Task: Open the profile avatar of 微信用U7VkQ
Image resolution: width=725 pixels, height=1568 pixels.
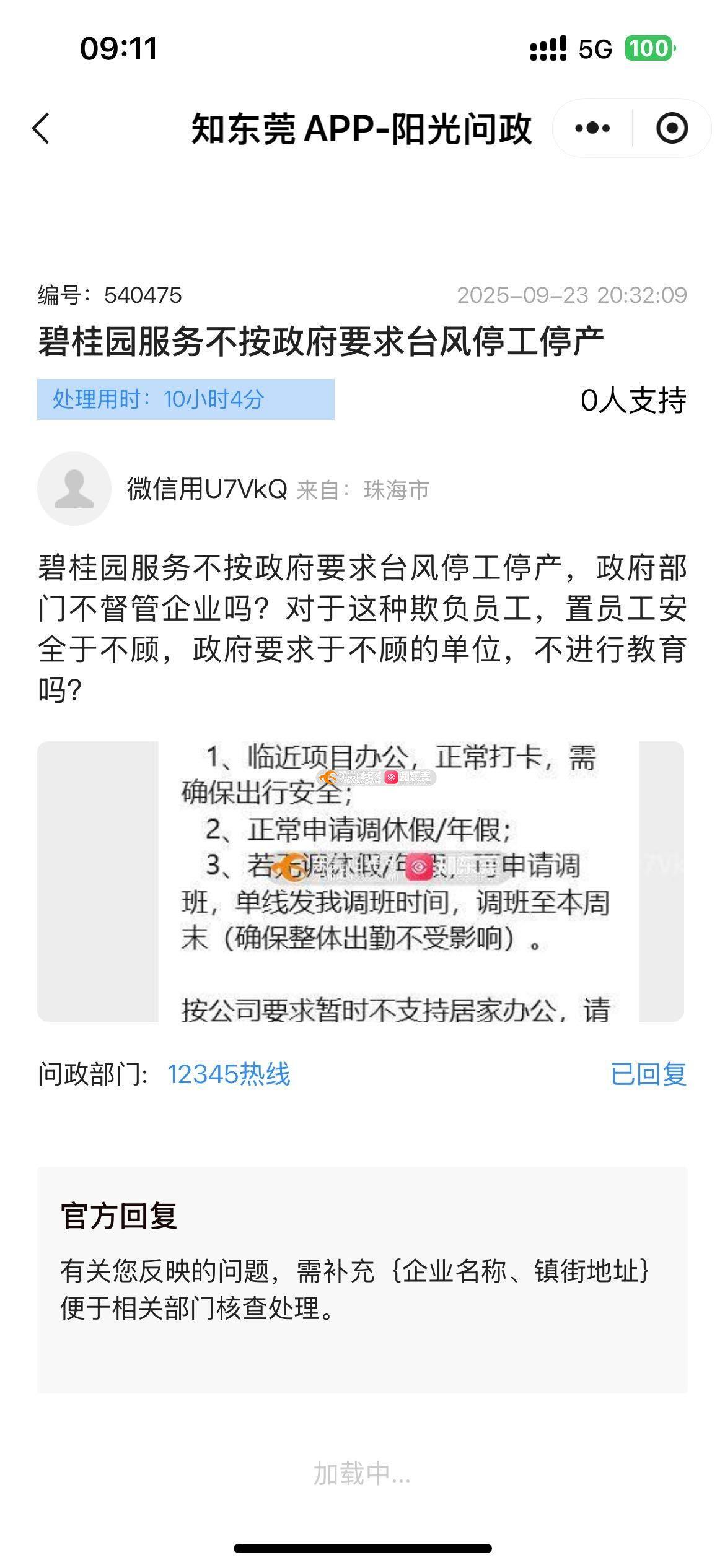Action: pyautogui.click(x=74, y=489)
